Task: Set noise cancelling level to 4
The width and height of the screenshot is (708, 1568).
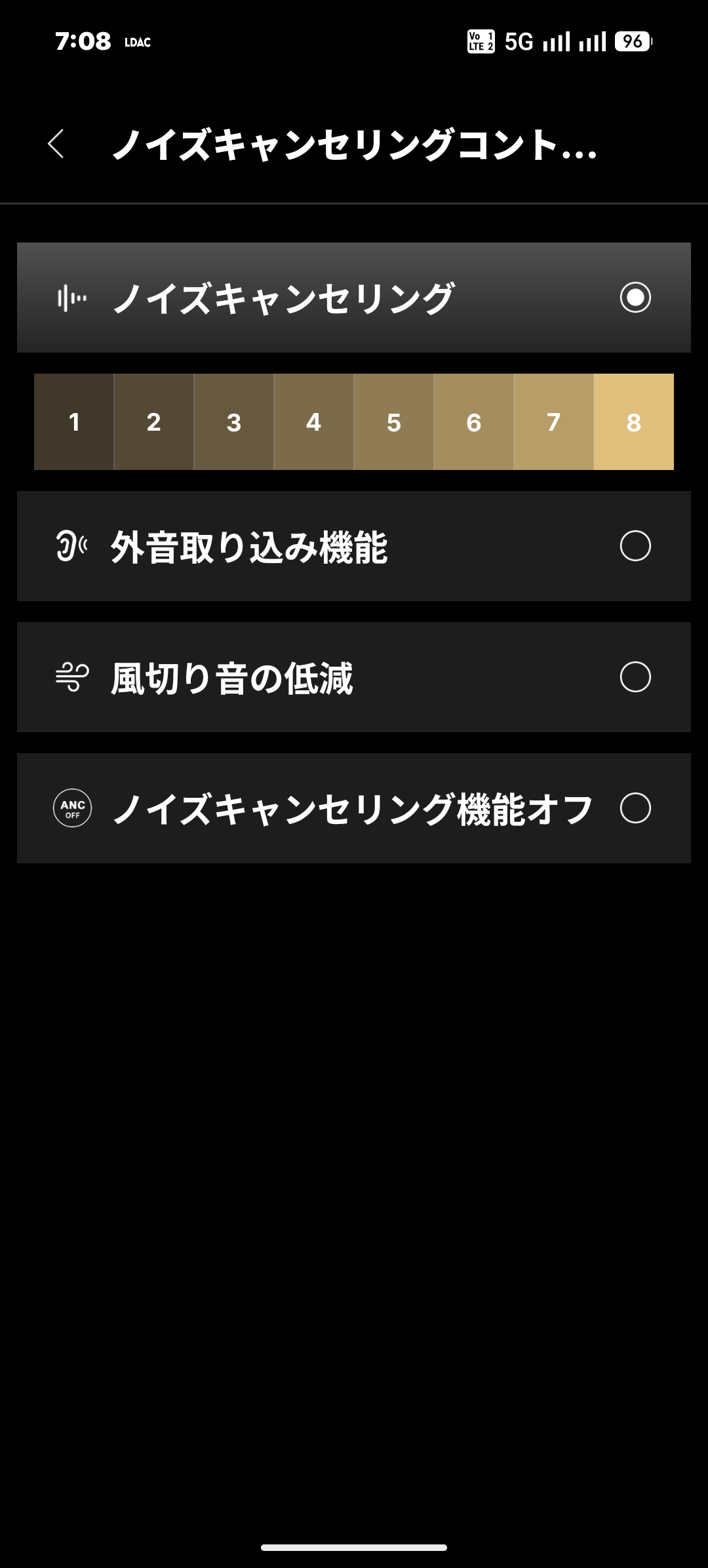Action: pyautogui.click(x=314, y=422)
